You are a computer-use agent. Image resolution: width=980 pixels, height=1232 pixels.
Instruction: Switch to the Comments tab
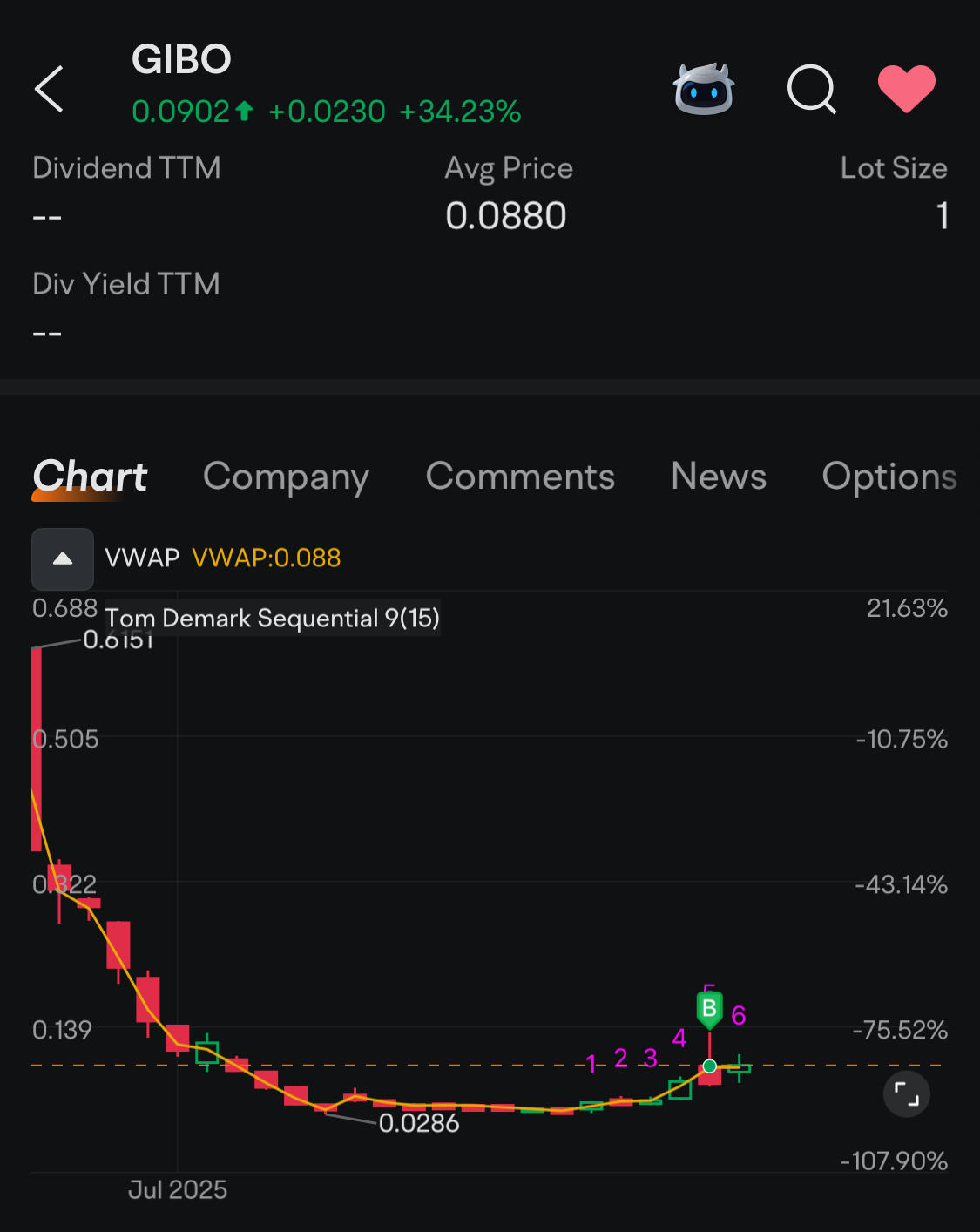(x=520, y=477)
